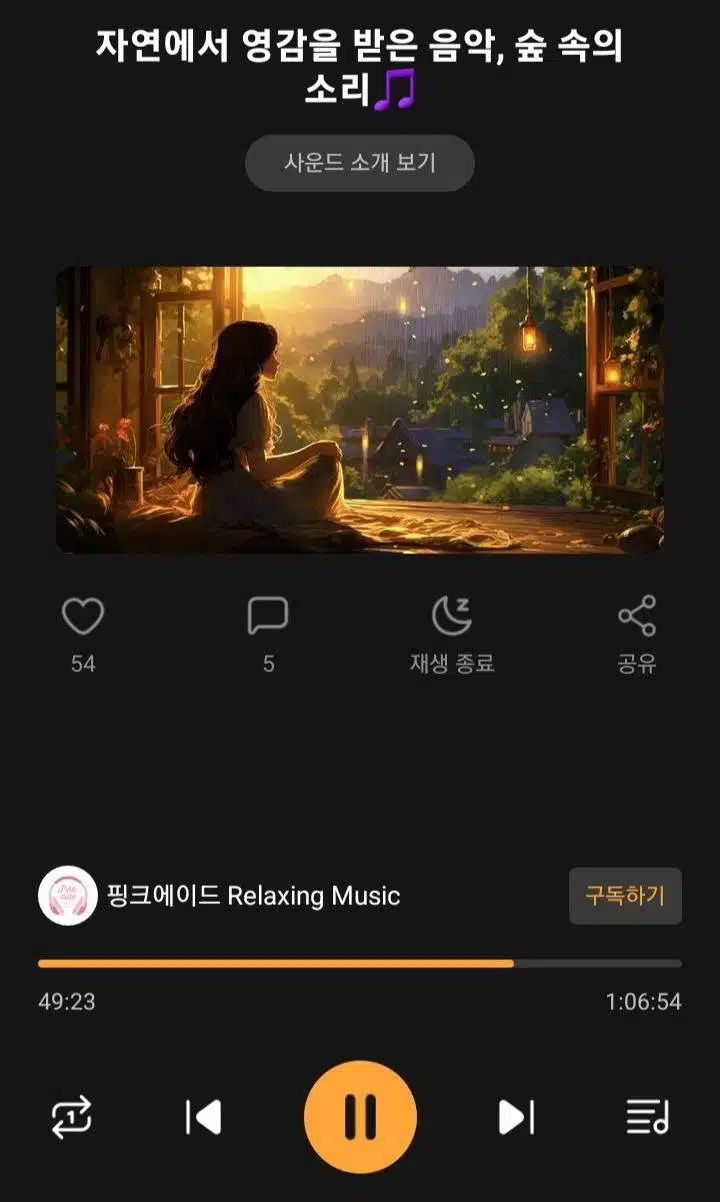Skip to the next track
720x1202 pixels.
pos(516,1117)
